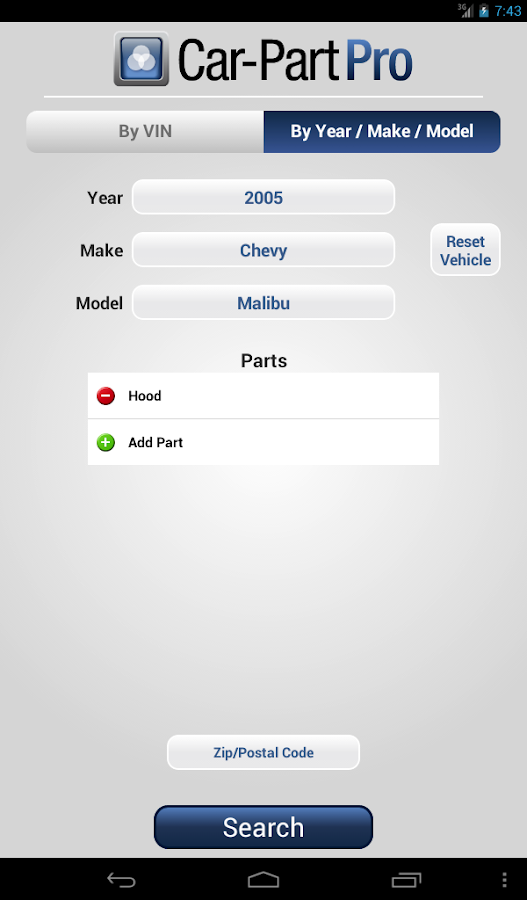The image size is (527, 900).
Task: Switch to the By VIN tab
Action: pos(145,131)
